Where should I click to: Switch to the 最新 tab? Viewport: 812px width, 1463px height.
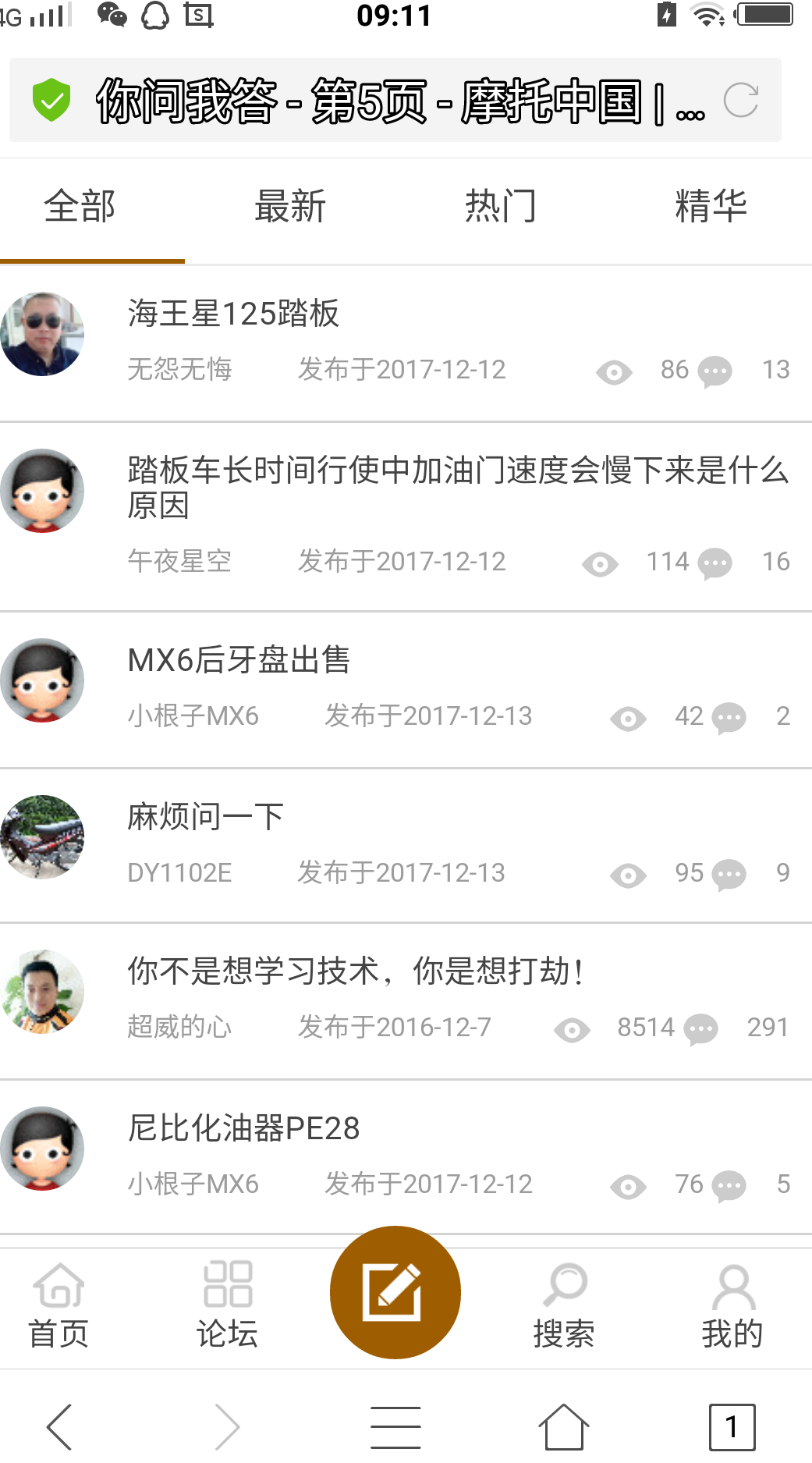pos(290,208)
